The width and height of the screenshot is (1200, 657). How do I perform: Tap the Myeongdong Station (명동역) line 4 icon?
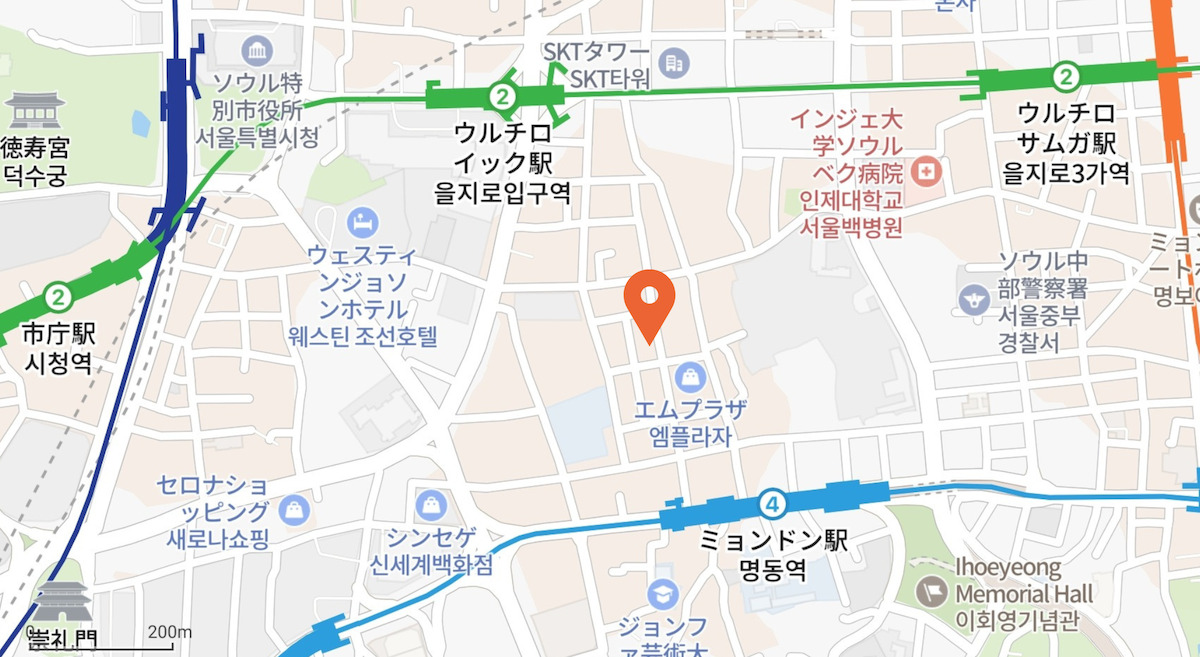pyautogui.click(x=772, y=502)
